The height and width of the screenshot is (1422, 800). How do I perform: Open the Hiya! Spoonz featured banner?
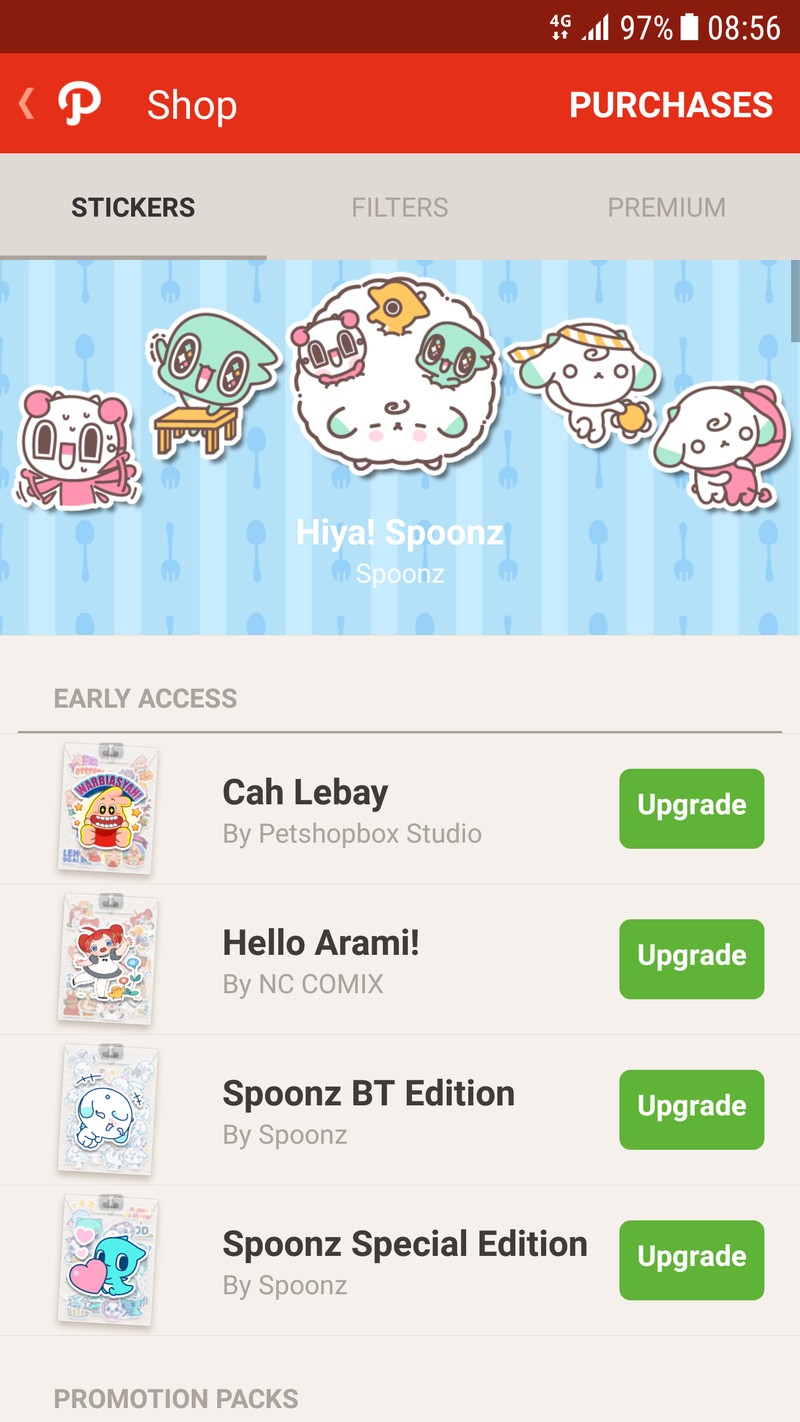pos(400,445)
